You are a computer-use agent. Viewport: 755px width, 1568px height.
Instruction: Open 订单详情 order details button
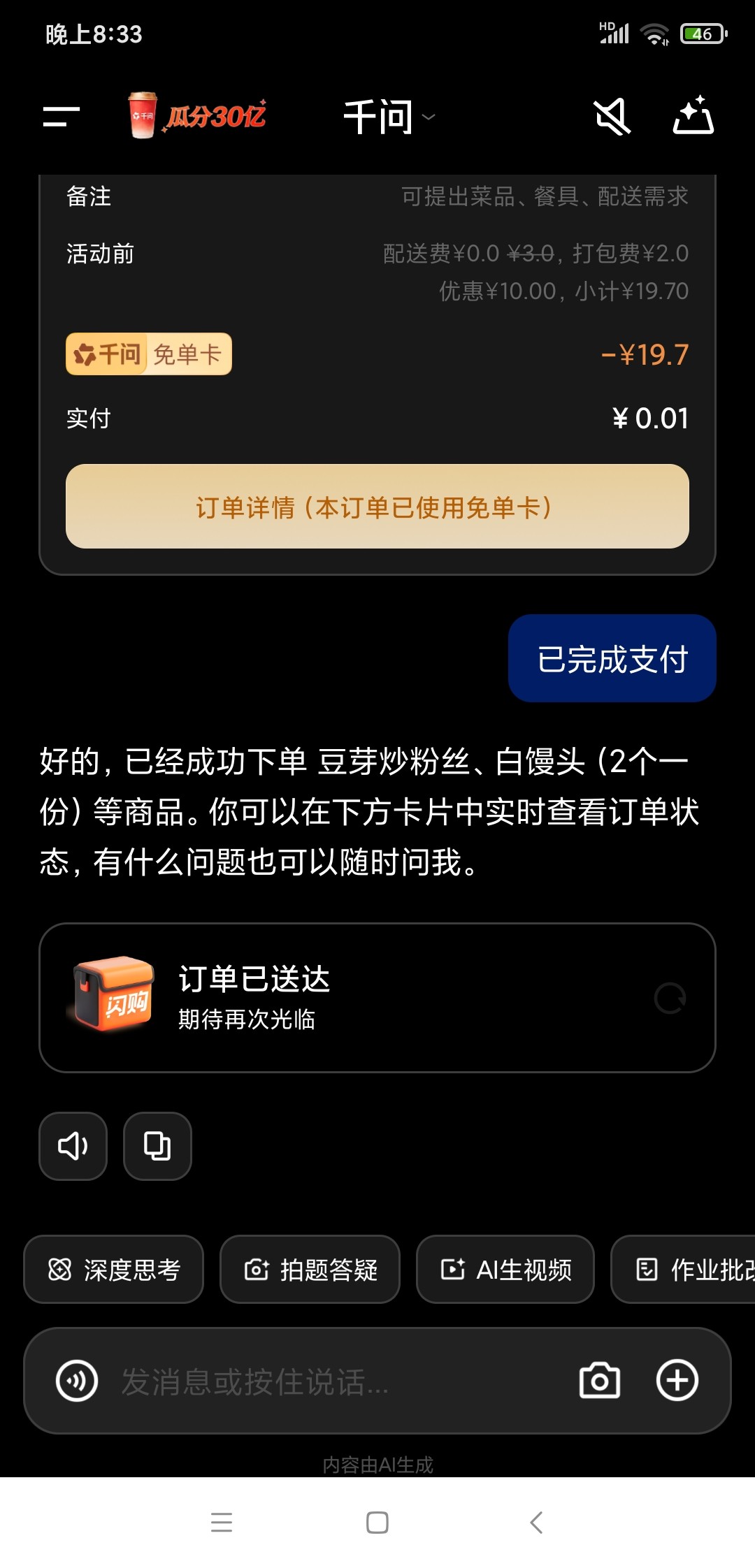[x=377, y=507]
